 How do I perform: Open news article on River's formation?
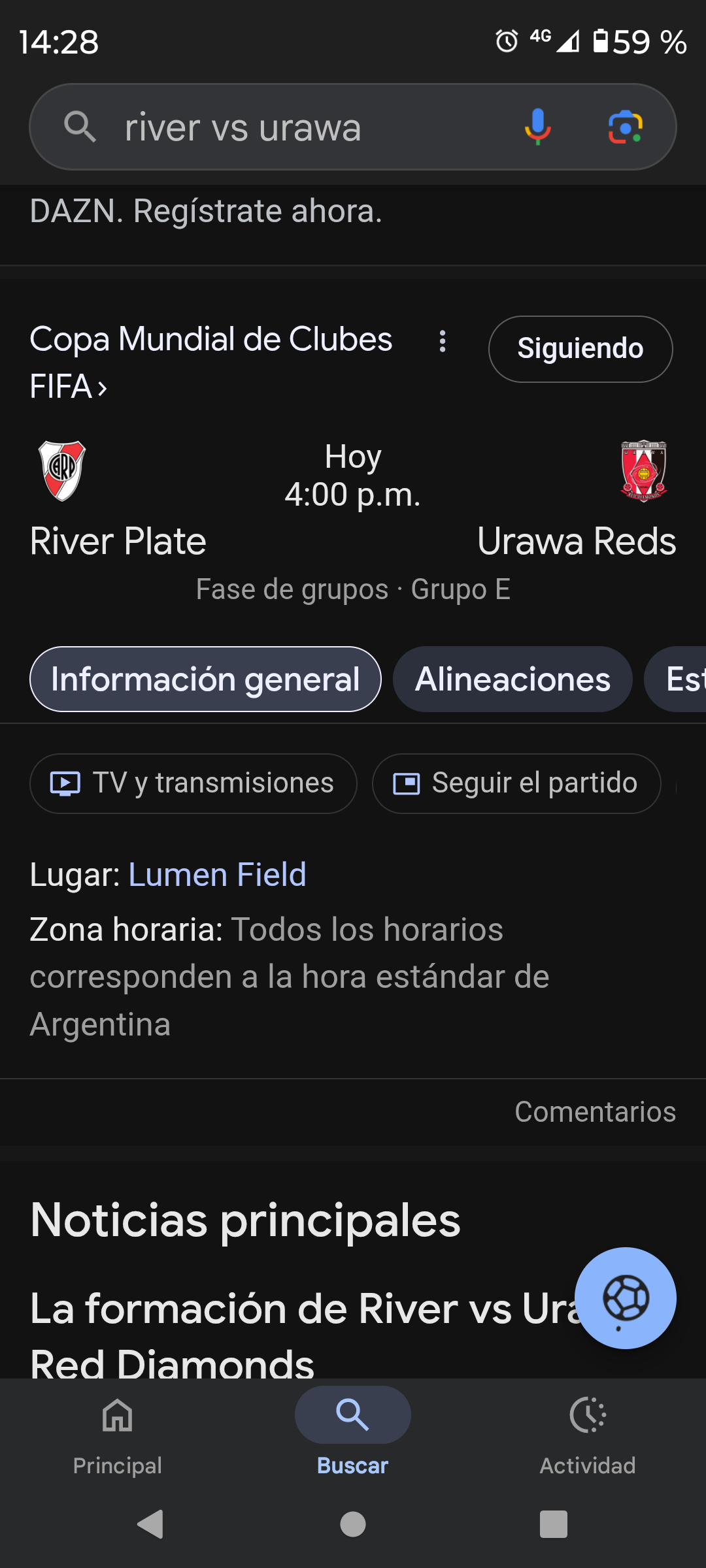tap(301, 1334)
